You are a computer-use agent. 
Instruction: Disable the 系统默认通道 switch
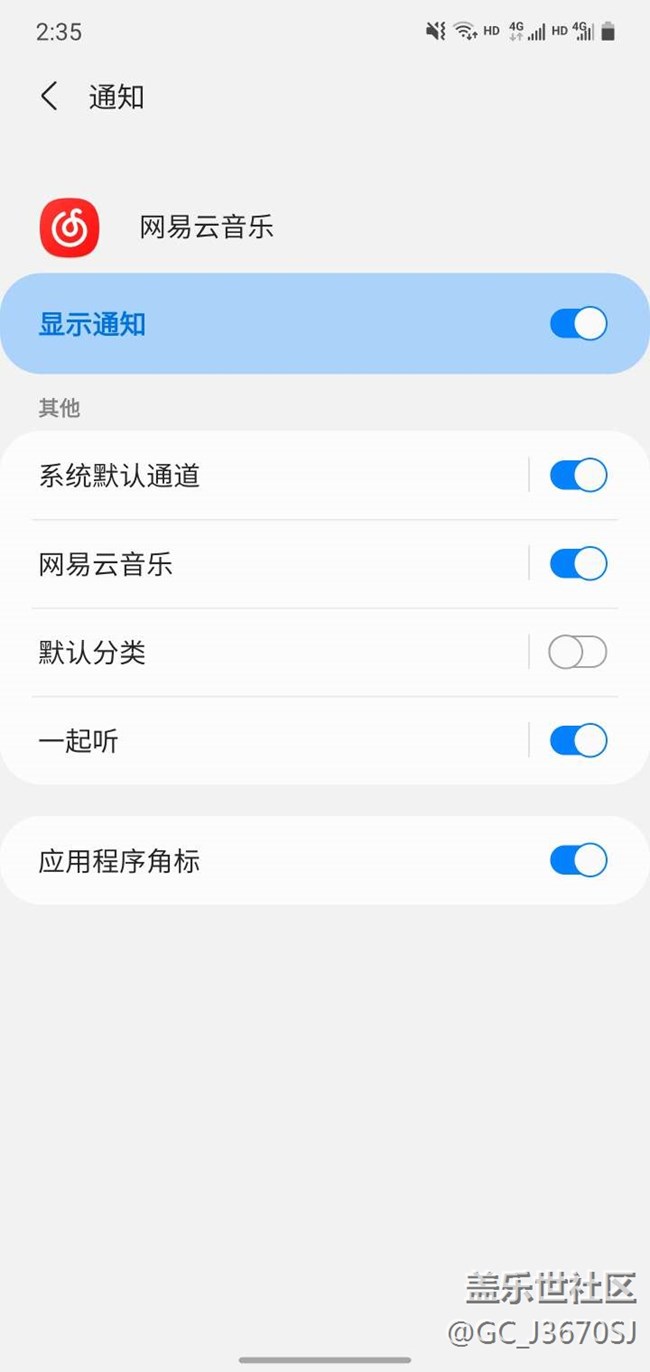pyautogui.click(x=578, y=475)
